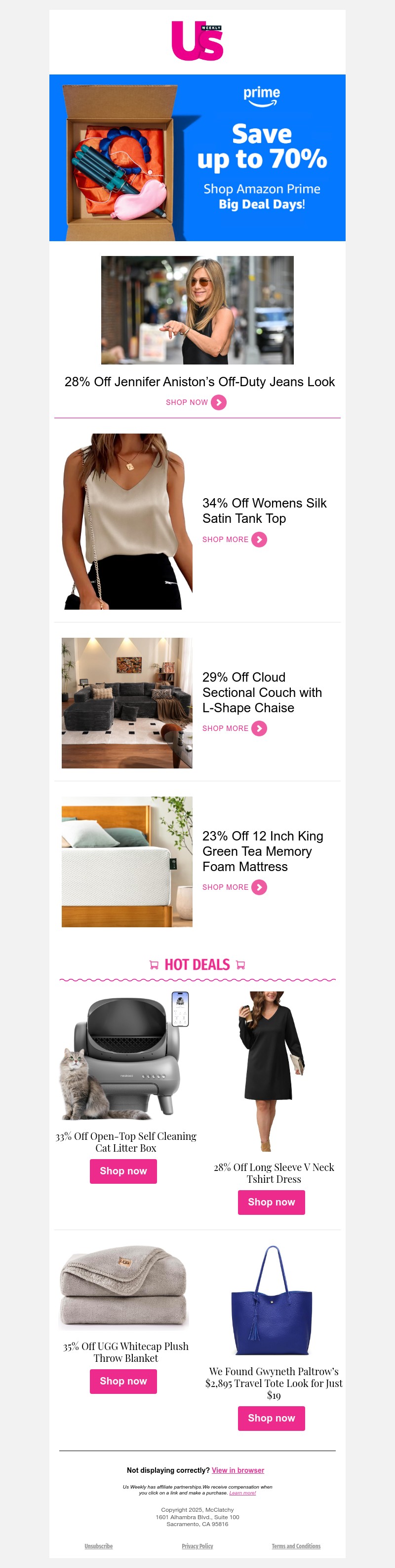The width and height of the screenshot is (395, 1568).
Task: Shop now for Gwyneth Paltrow's tote look
Action: click(271, 1418)
